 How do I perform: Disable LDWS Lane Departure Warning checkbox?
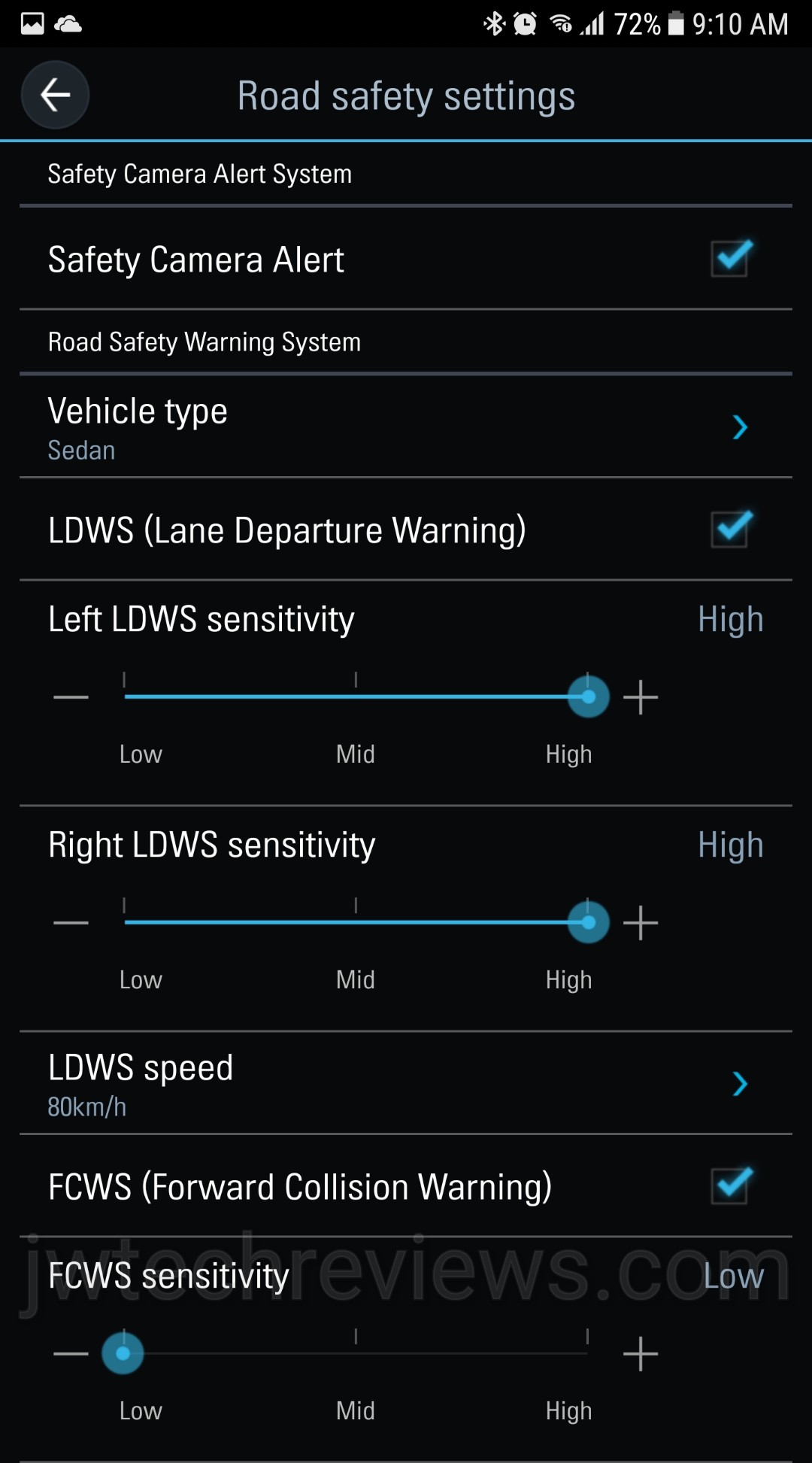click(730, 529)
